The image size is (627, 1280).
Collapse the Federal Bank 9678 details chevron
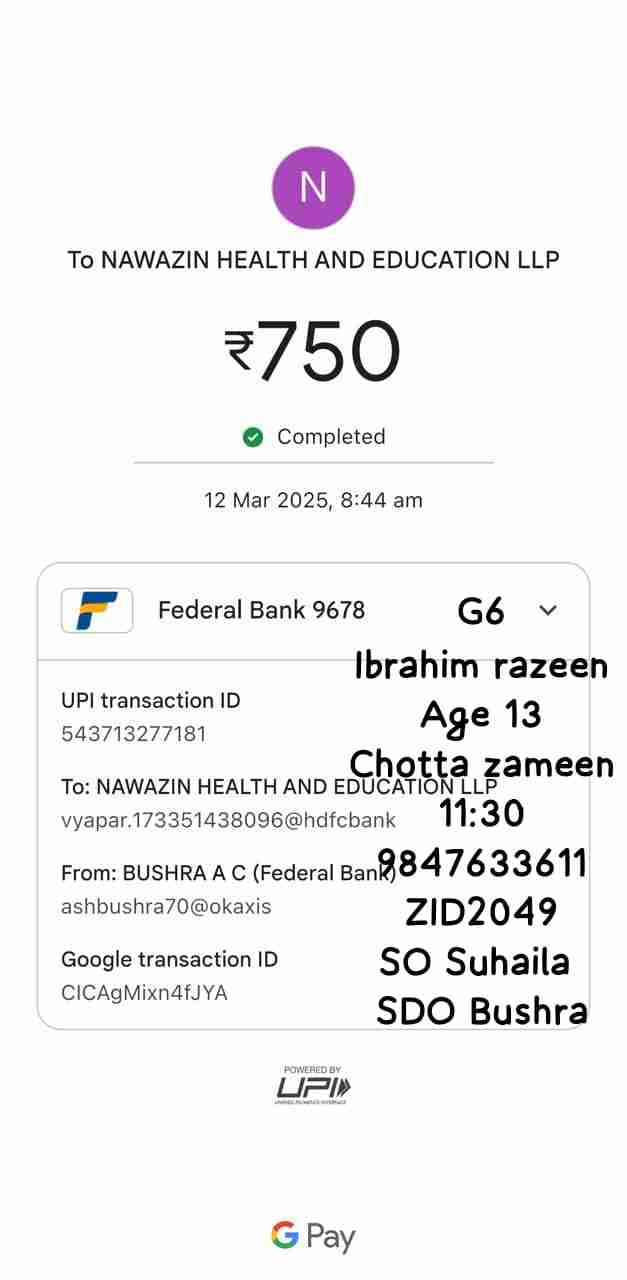(547, 610)
